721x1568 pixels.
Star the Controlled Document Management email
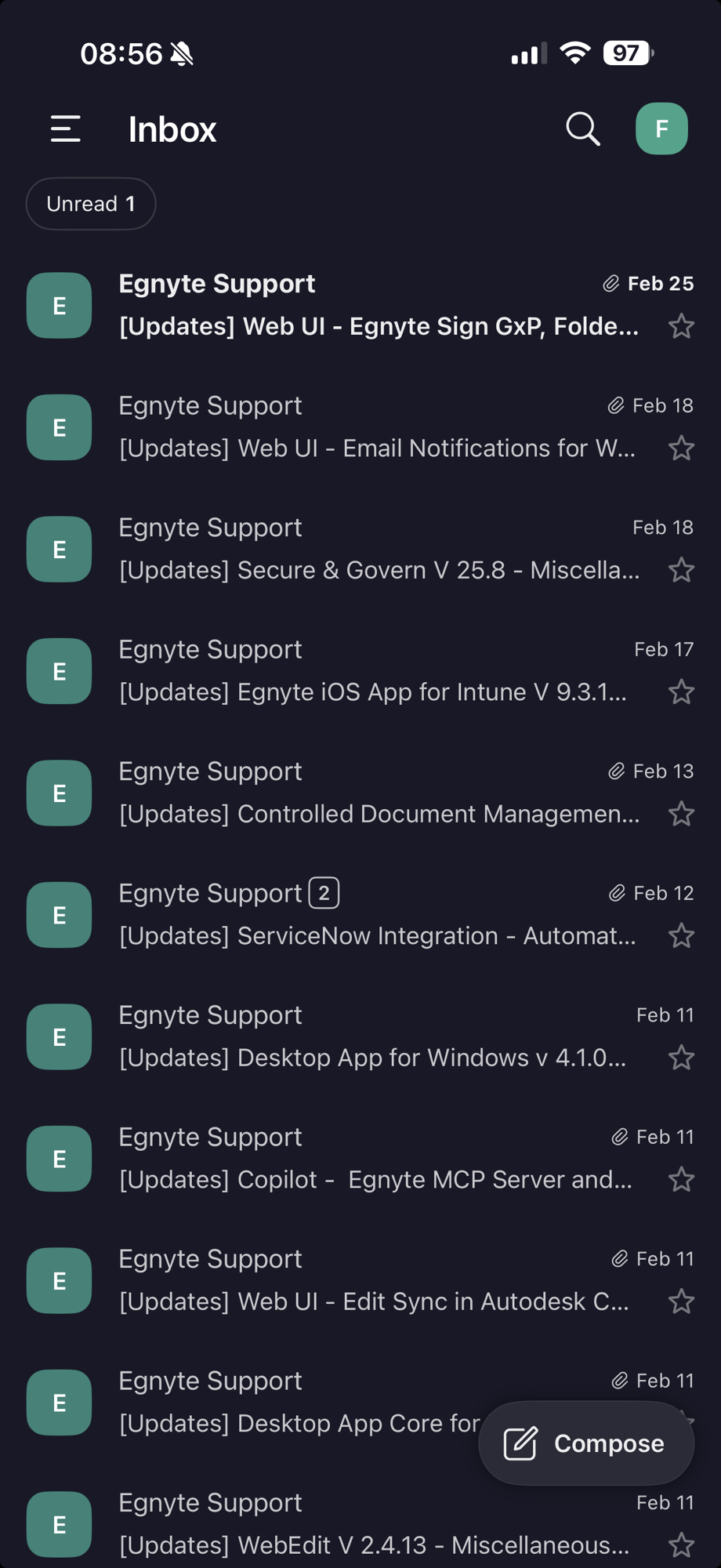point(682,814)
